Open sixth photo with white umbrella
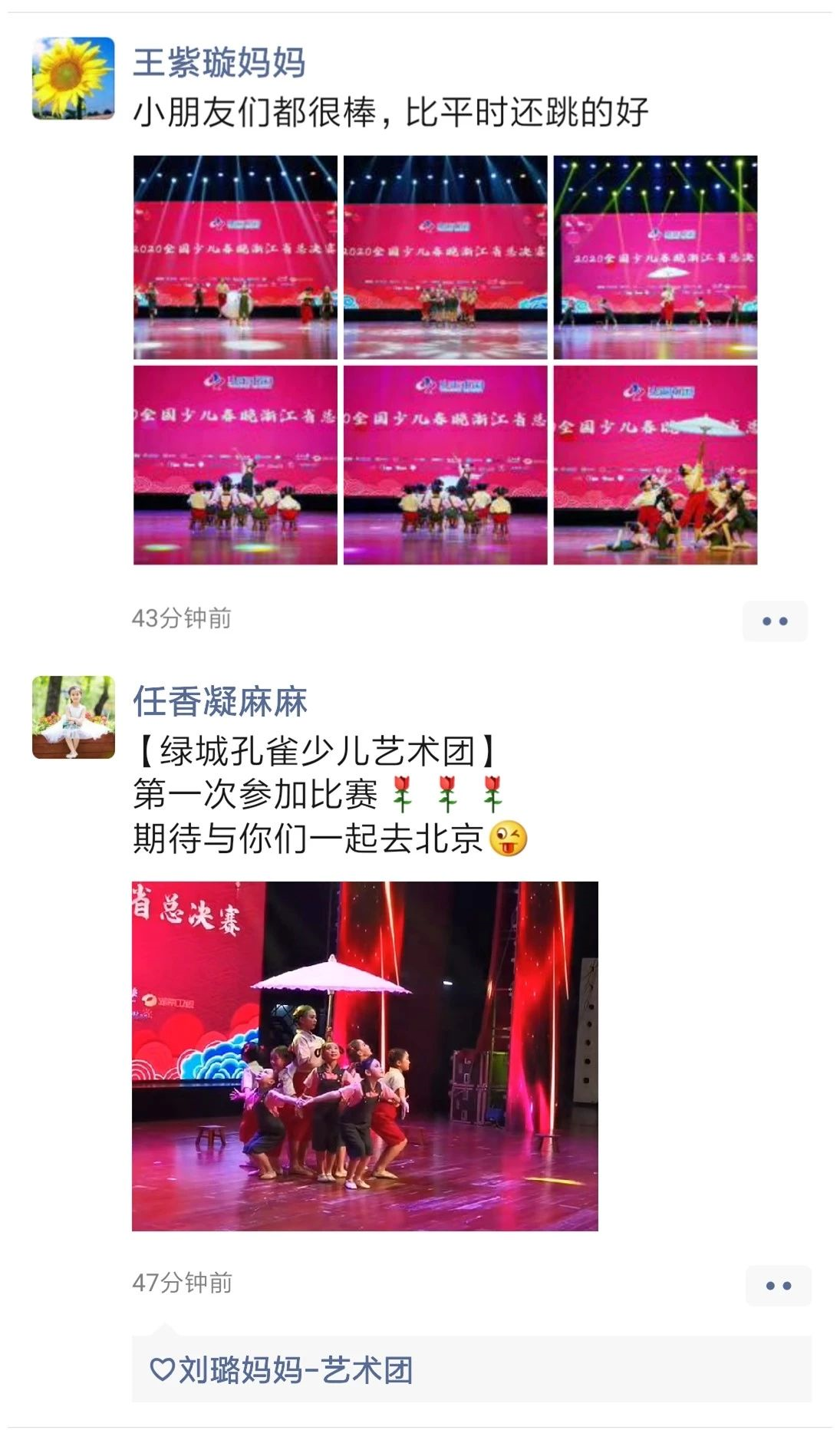The image size is (840, 1453). (655, 465)
